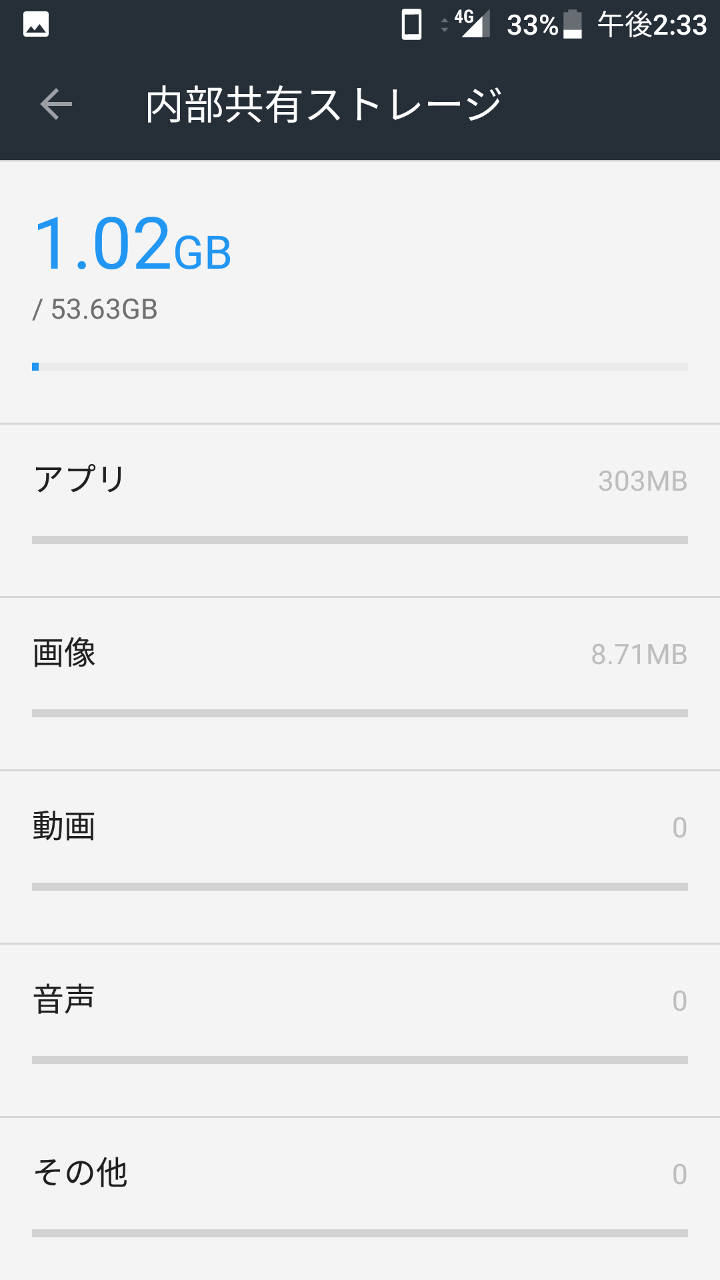Open the アプリ storage row
The height and width of the screenshot is (1280, 720).
point(360,510)
